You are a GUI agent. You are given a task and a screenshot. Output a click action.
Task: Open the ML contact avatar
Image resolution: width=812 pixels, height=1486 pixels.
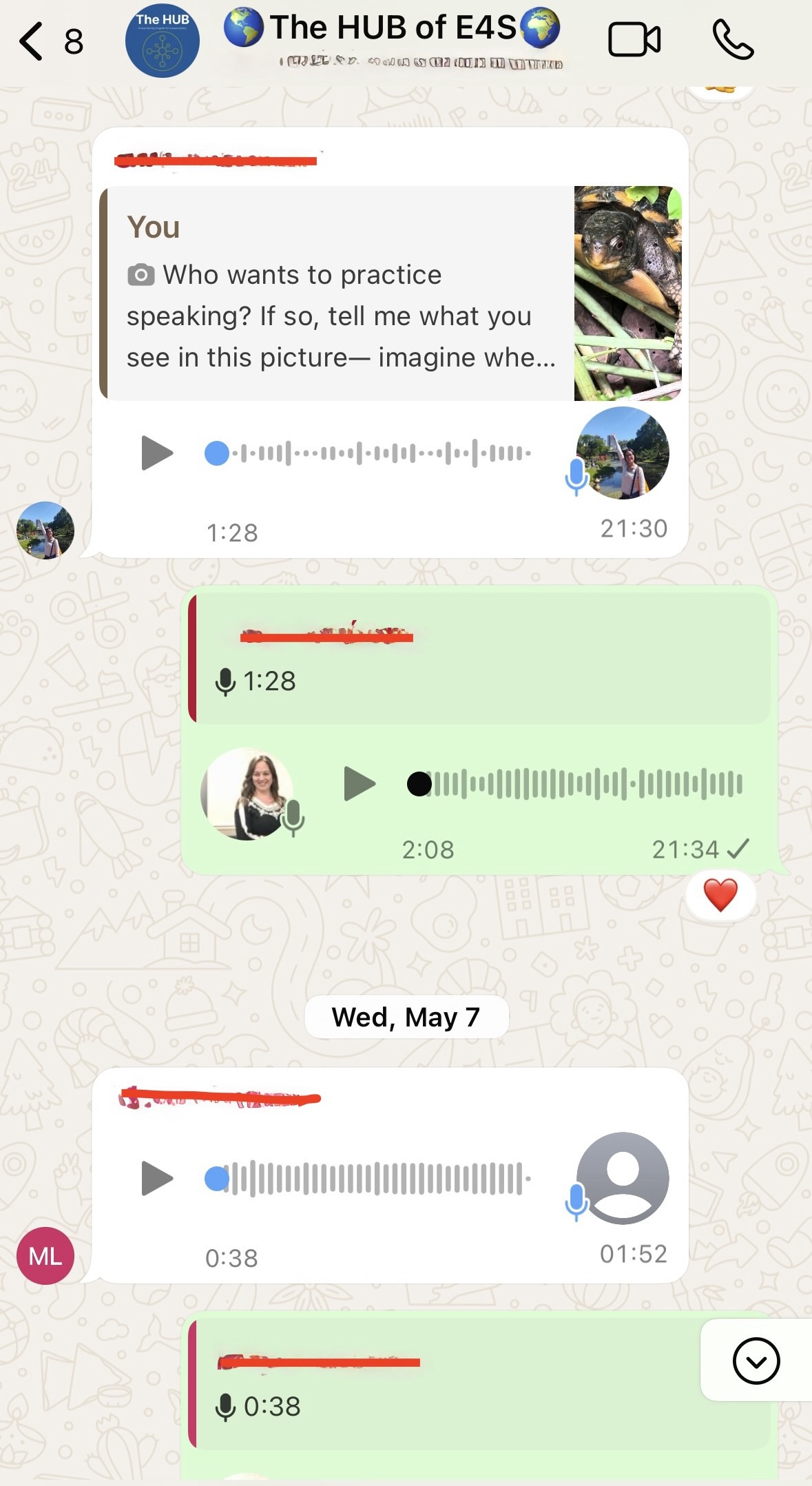(45, 1255)
